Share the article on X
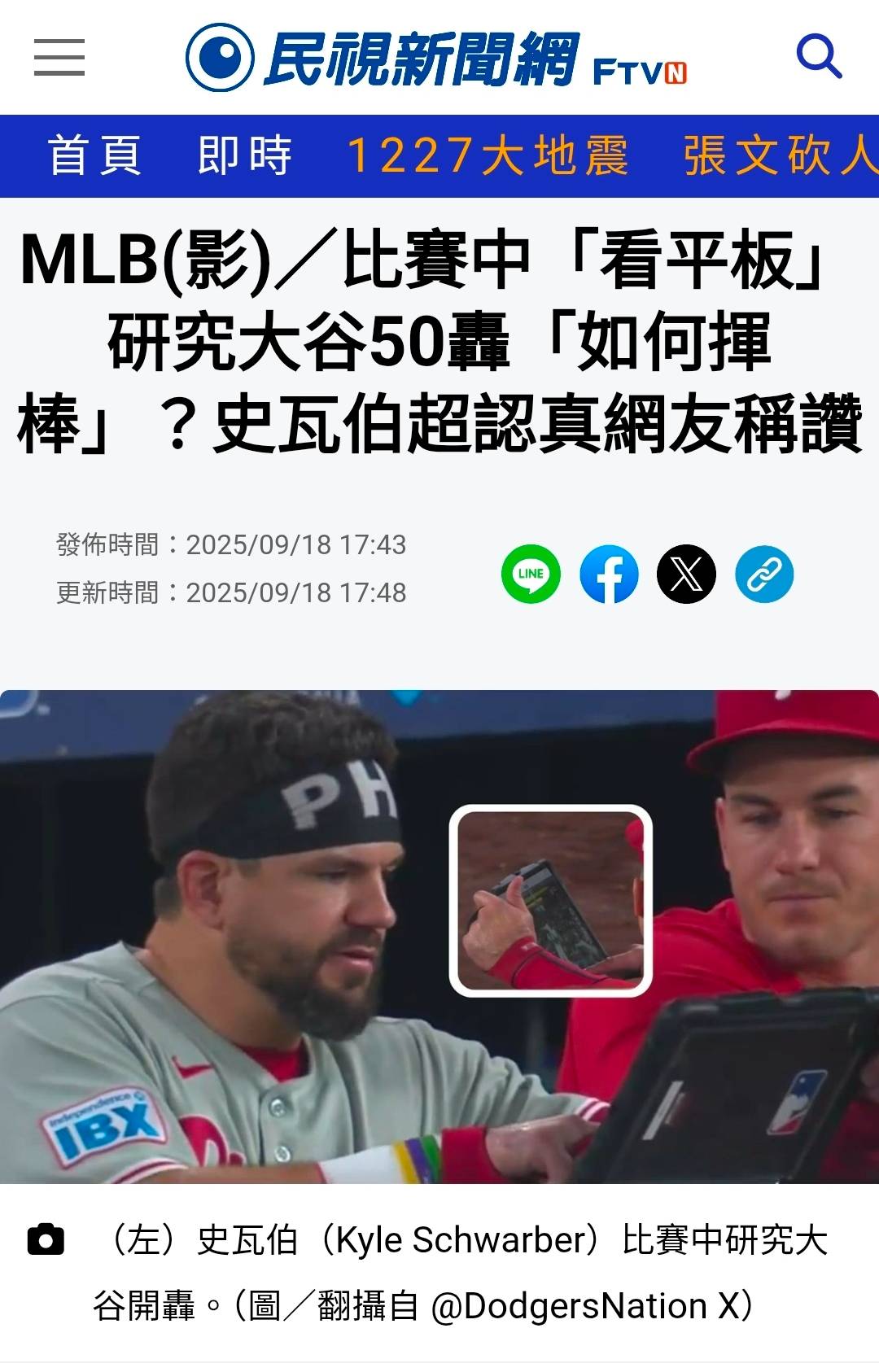Image resolution: width=879 pixels, height=1372 pixels. 686,574
